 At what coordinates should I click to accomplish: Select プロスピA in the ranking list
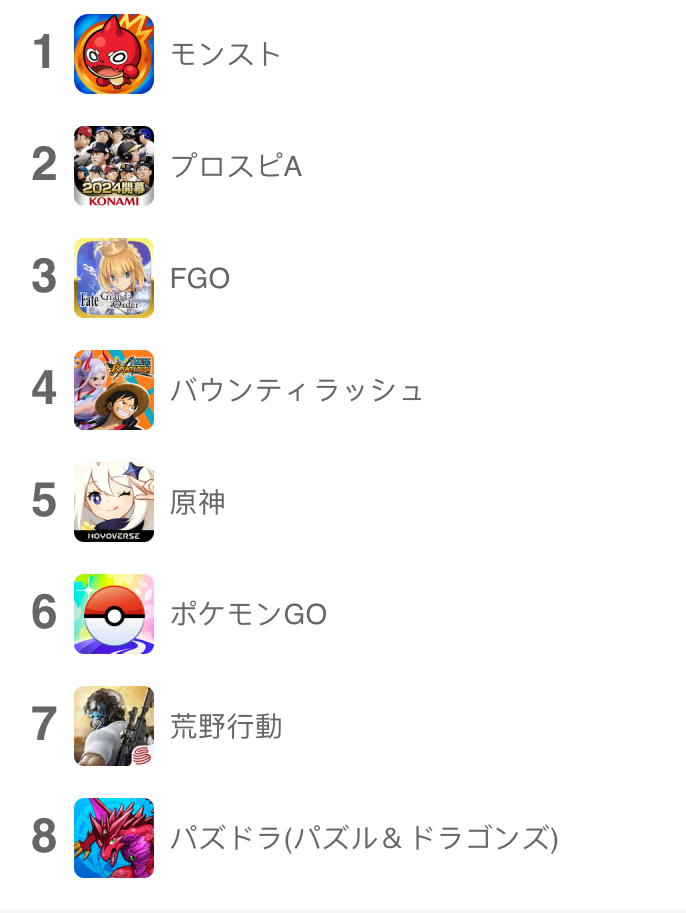click(x=235, y=166)
